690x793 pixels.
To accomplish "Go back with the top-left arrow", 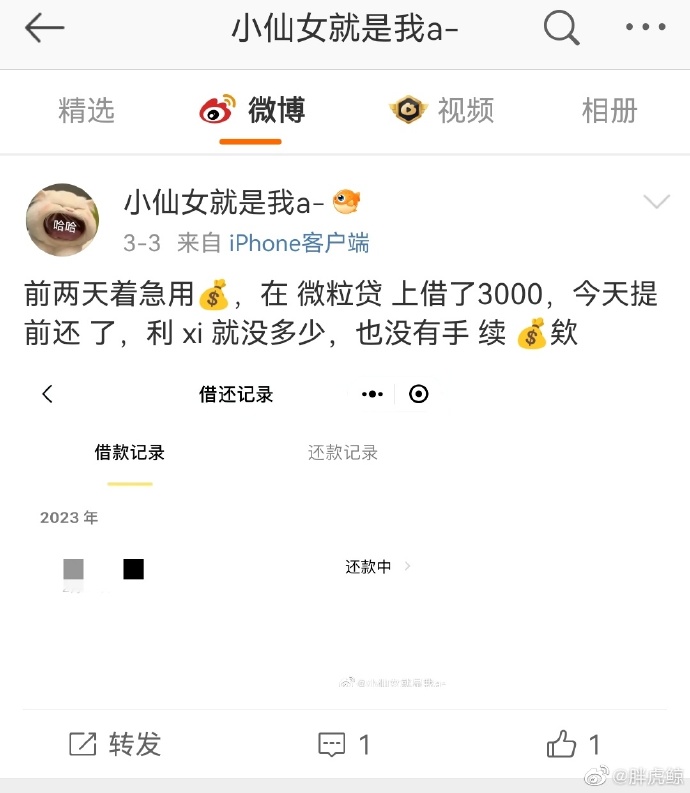I will 45,29.
